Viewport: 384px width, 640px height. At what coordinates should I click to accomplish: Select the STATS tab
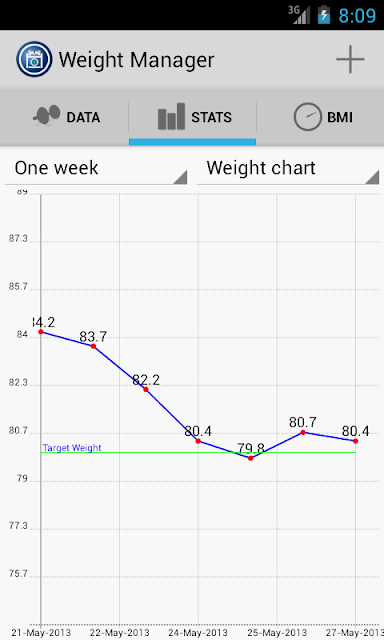point(193,117)
